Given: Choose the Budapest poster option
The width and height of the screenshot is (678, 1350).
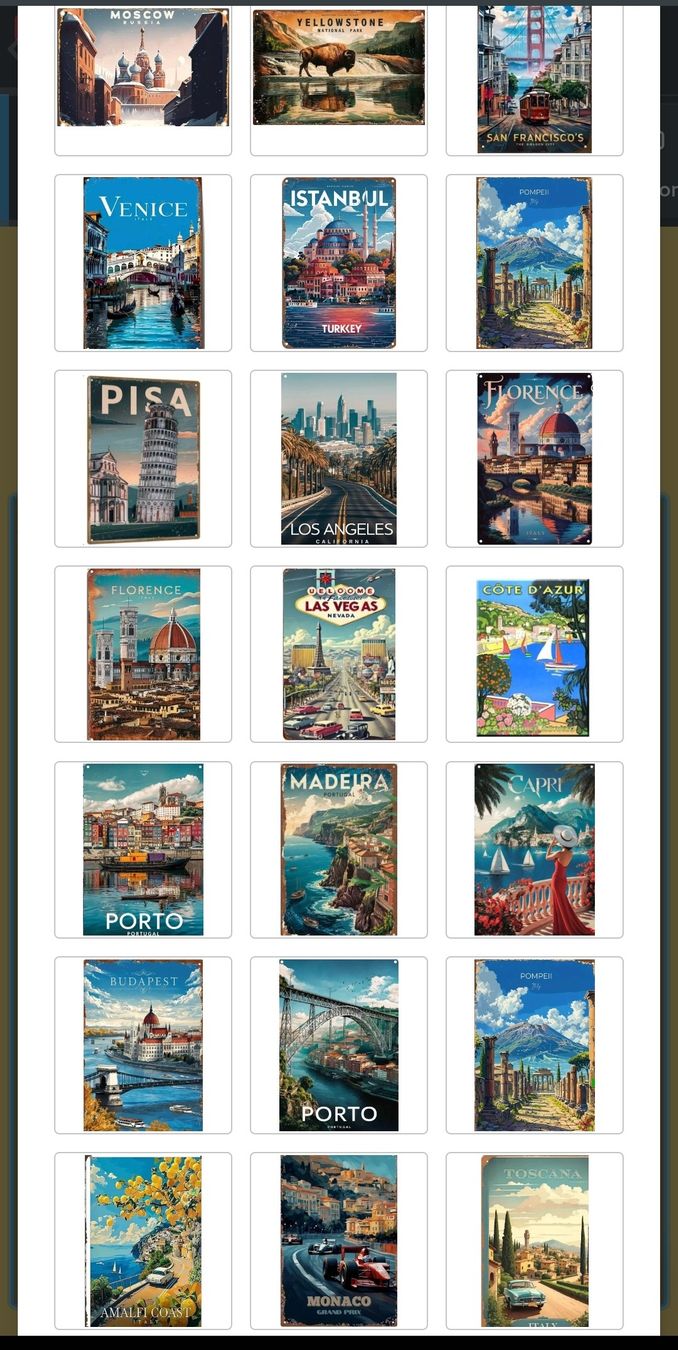Looking at the screenshot, I should pyautogui.click(x=143, y=1045).
